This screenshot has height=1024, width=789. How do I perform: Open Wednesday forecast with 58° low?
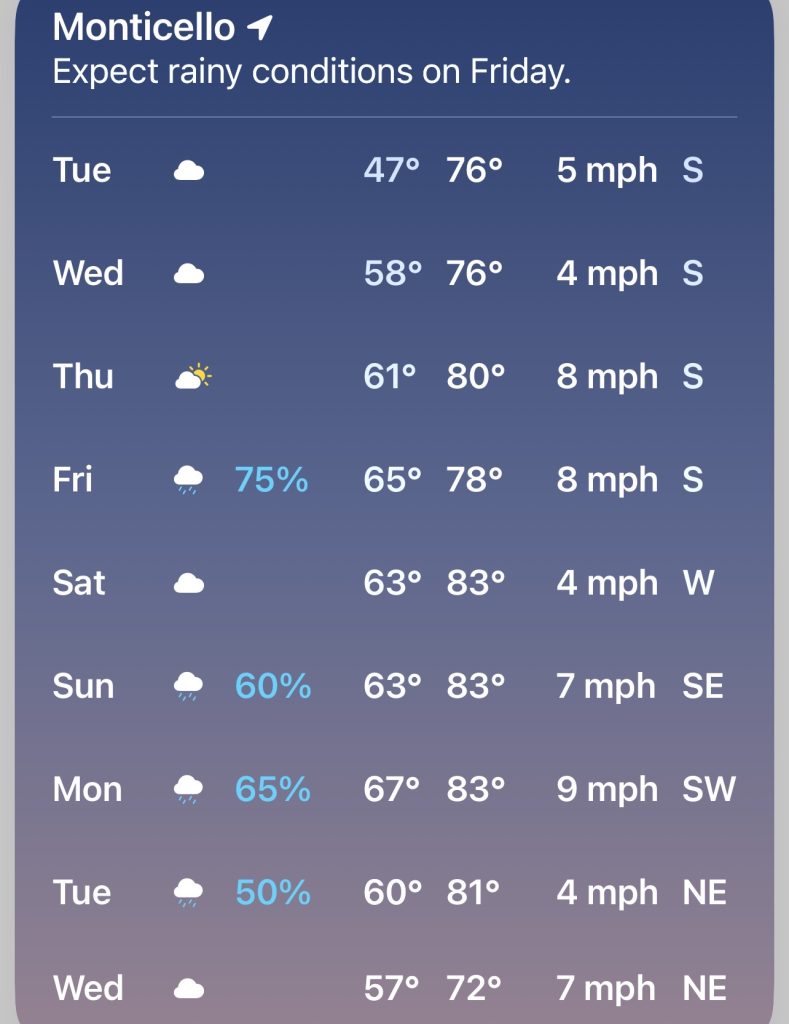[x=394, y=273]
